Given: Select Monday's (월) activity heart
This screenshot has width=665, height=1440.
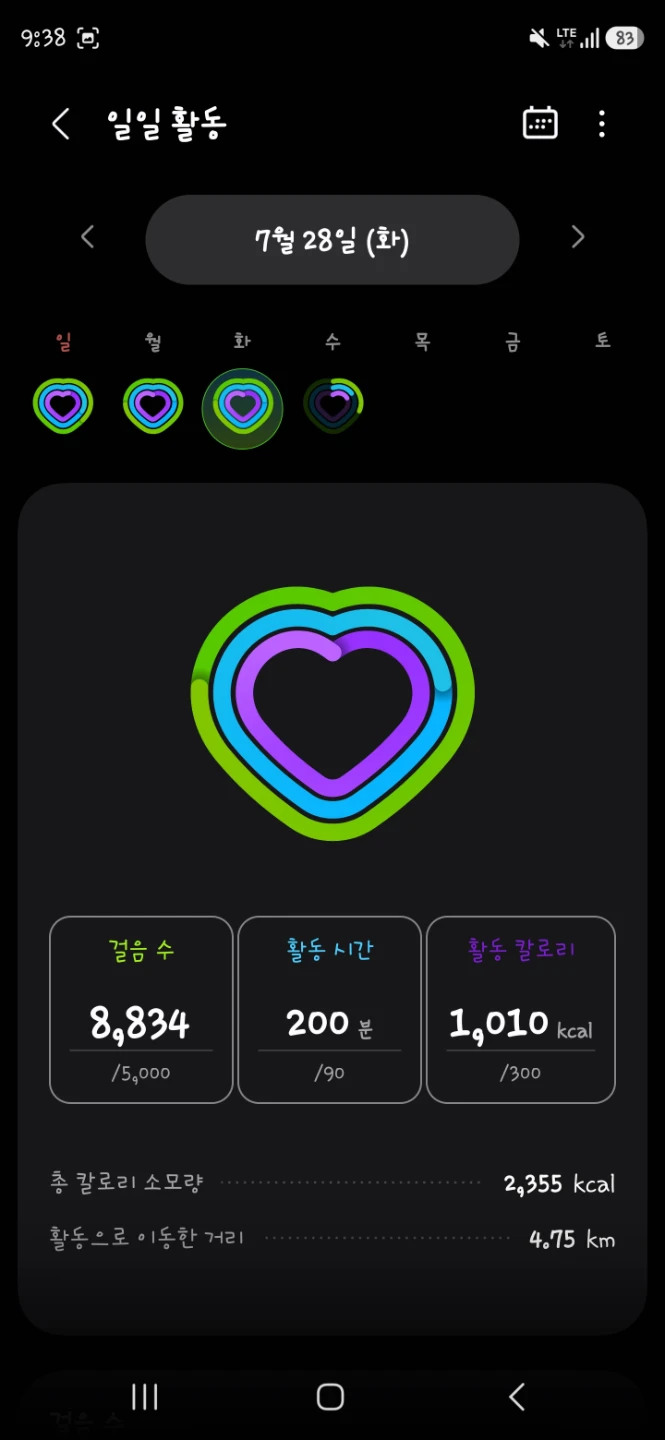Looking at the screenshot, I should (153, 406).
